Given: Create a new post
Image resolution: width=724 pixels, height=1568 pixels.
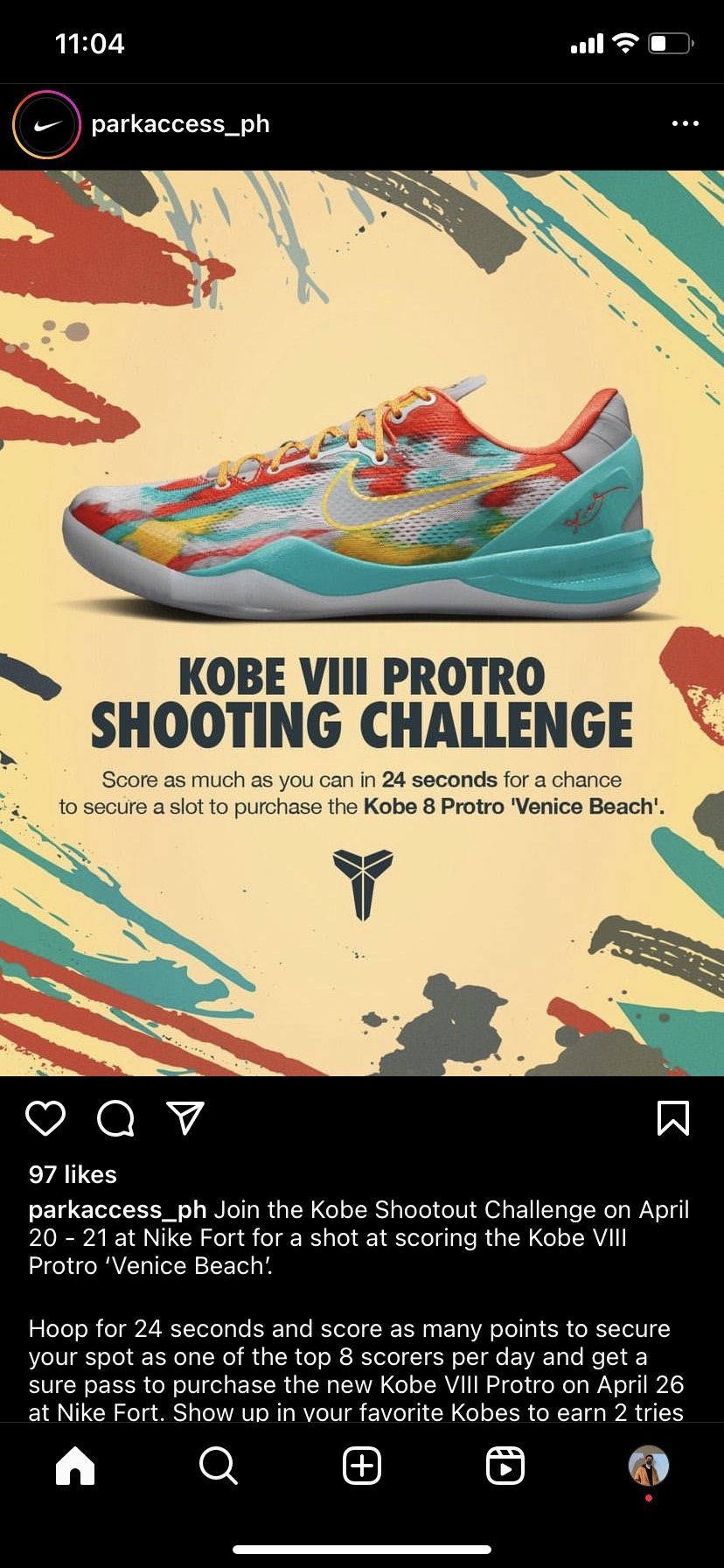Looking at the screenshot, I should [x=362, y=1465].
